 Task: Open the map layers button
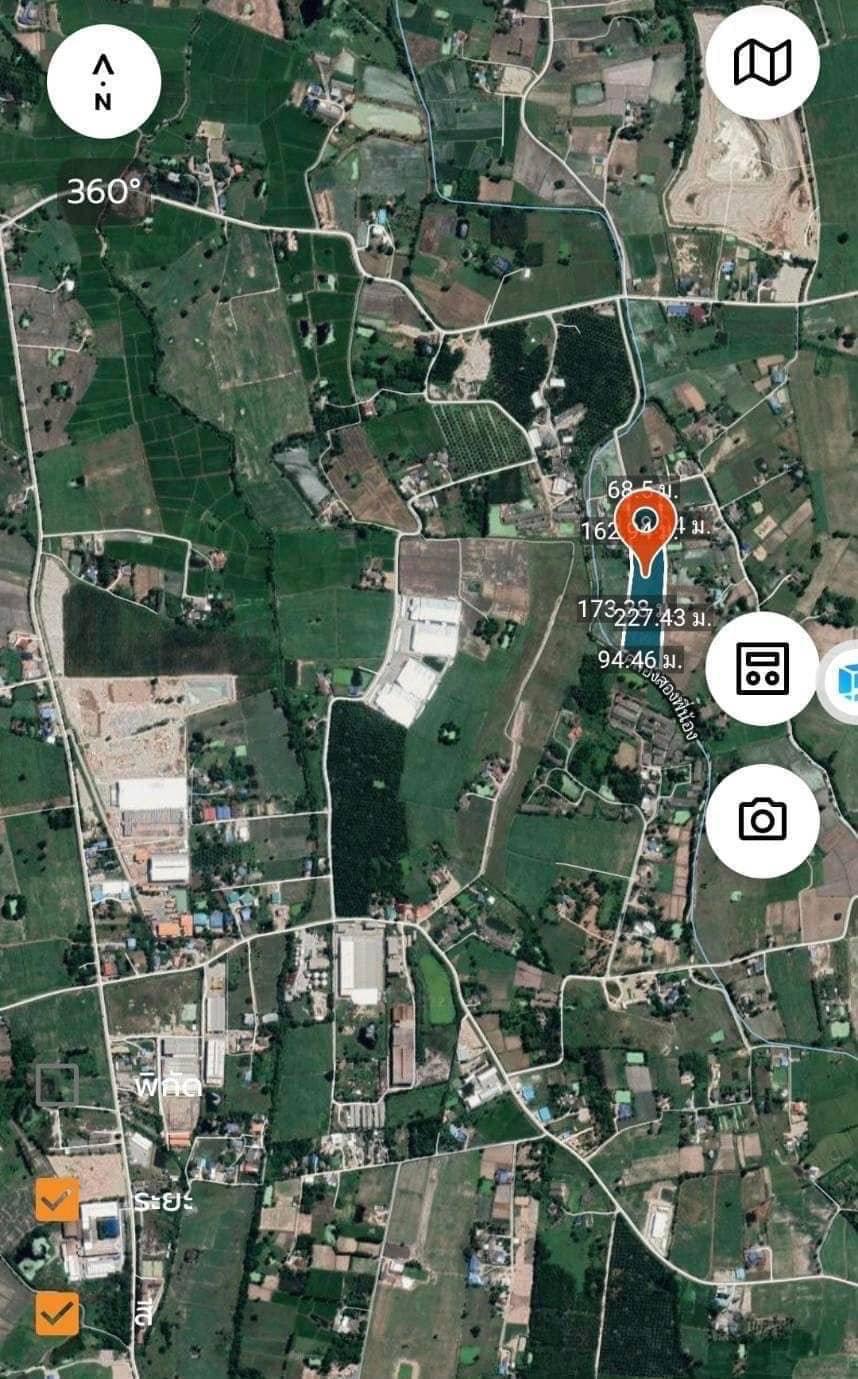[762, 62]
